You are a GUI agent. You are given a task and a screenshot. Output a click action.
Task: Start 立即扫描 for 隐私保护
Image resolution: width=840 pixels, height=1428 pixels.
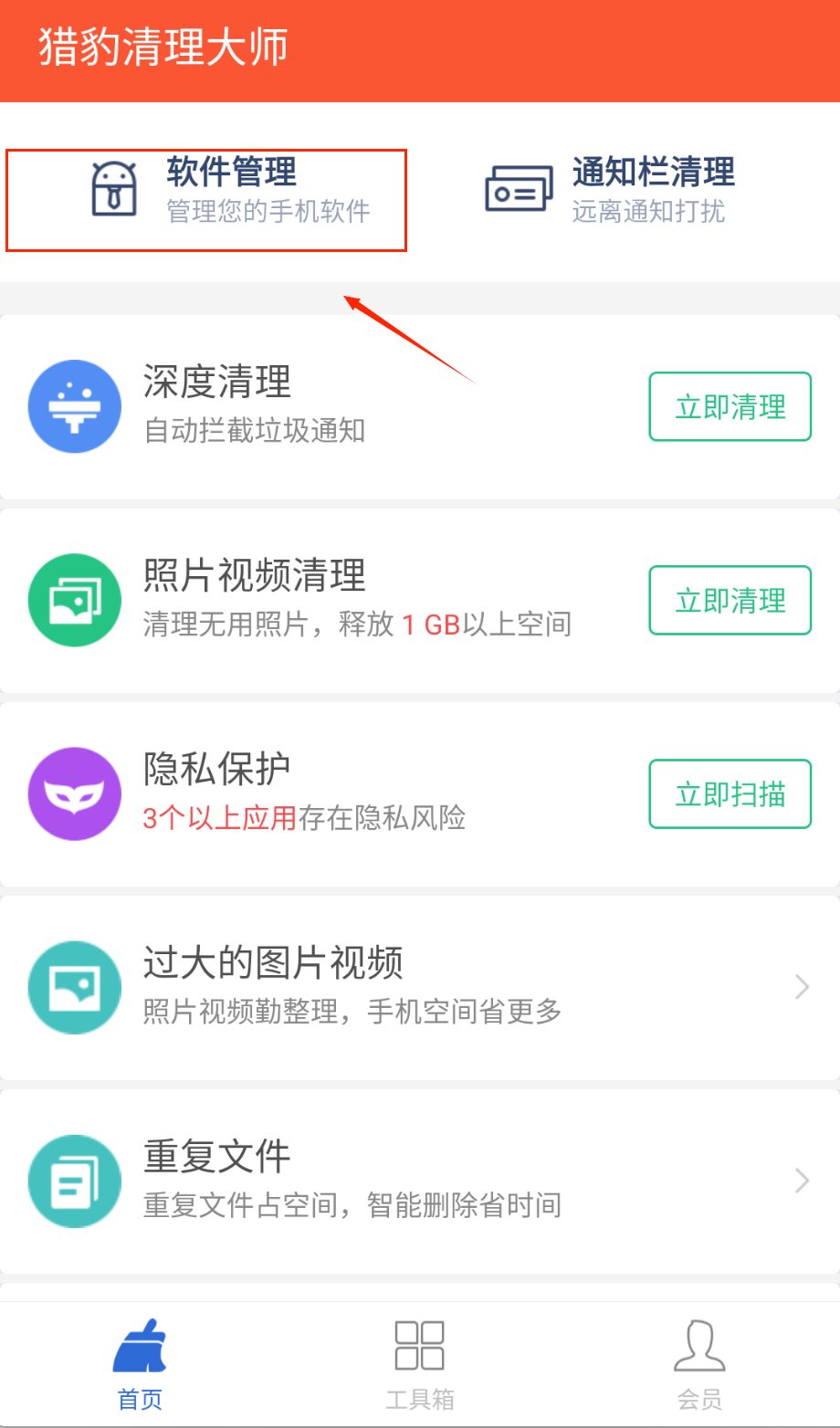[730, 794]
